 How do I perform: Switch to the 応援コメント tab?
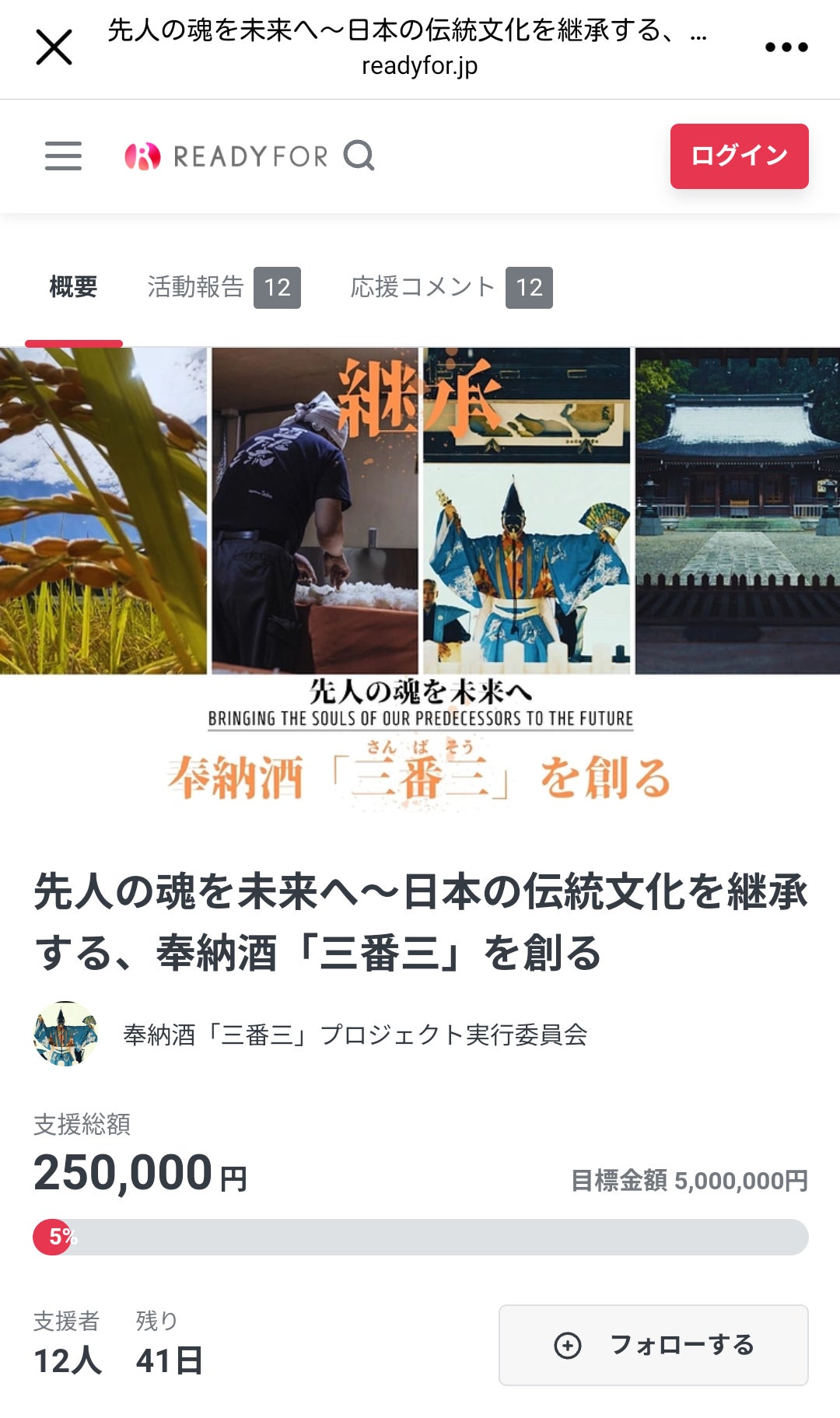pyautogui.click(x=450, y=287)
